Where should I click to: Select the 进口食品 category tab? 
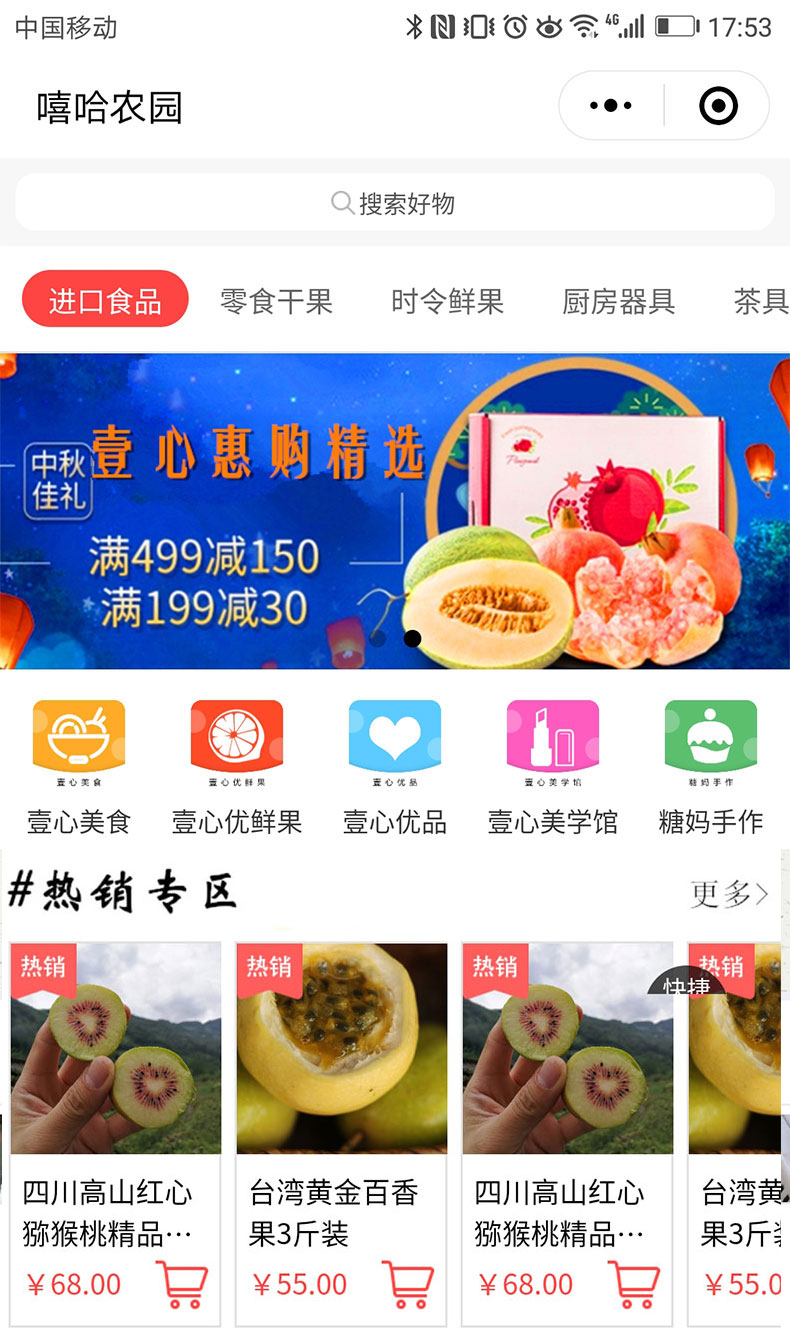coord(105,300)
